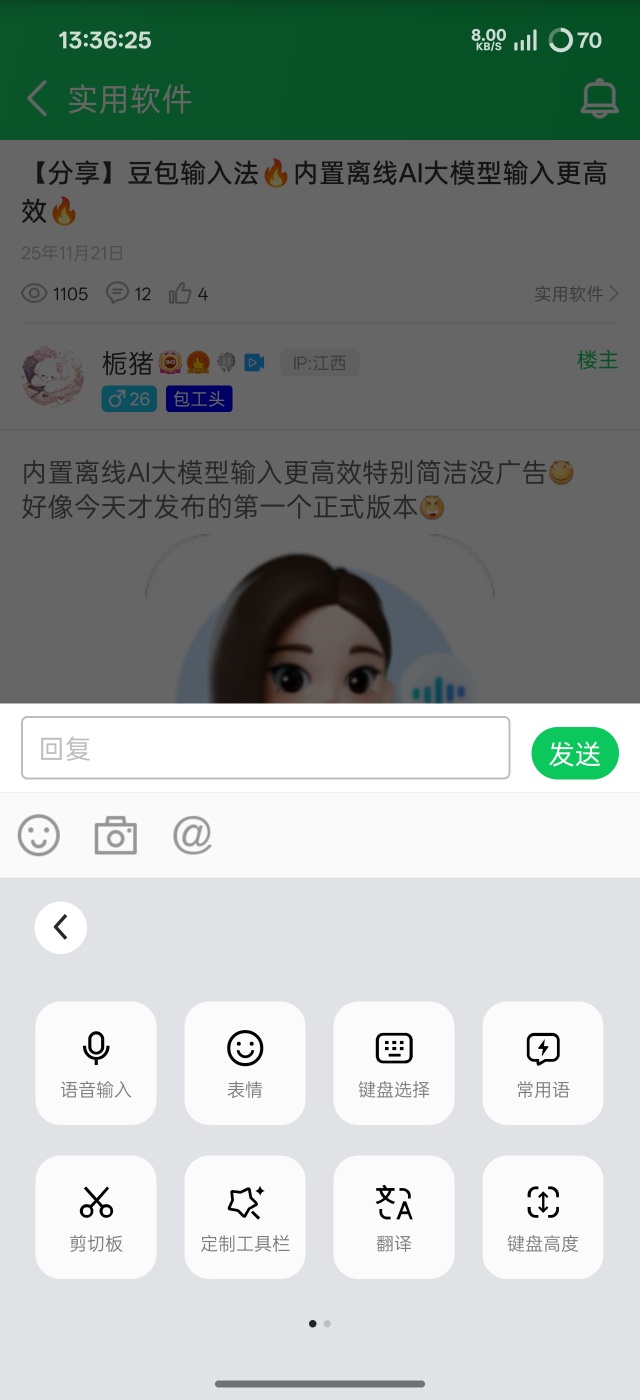640x1400 pixels.
Task: Open the notification bell in the header
Action: click(599, 98)
